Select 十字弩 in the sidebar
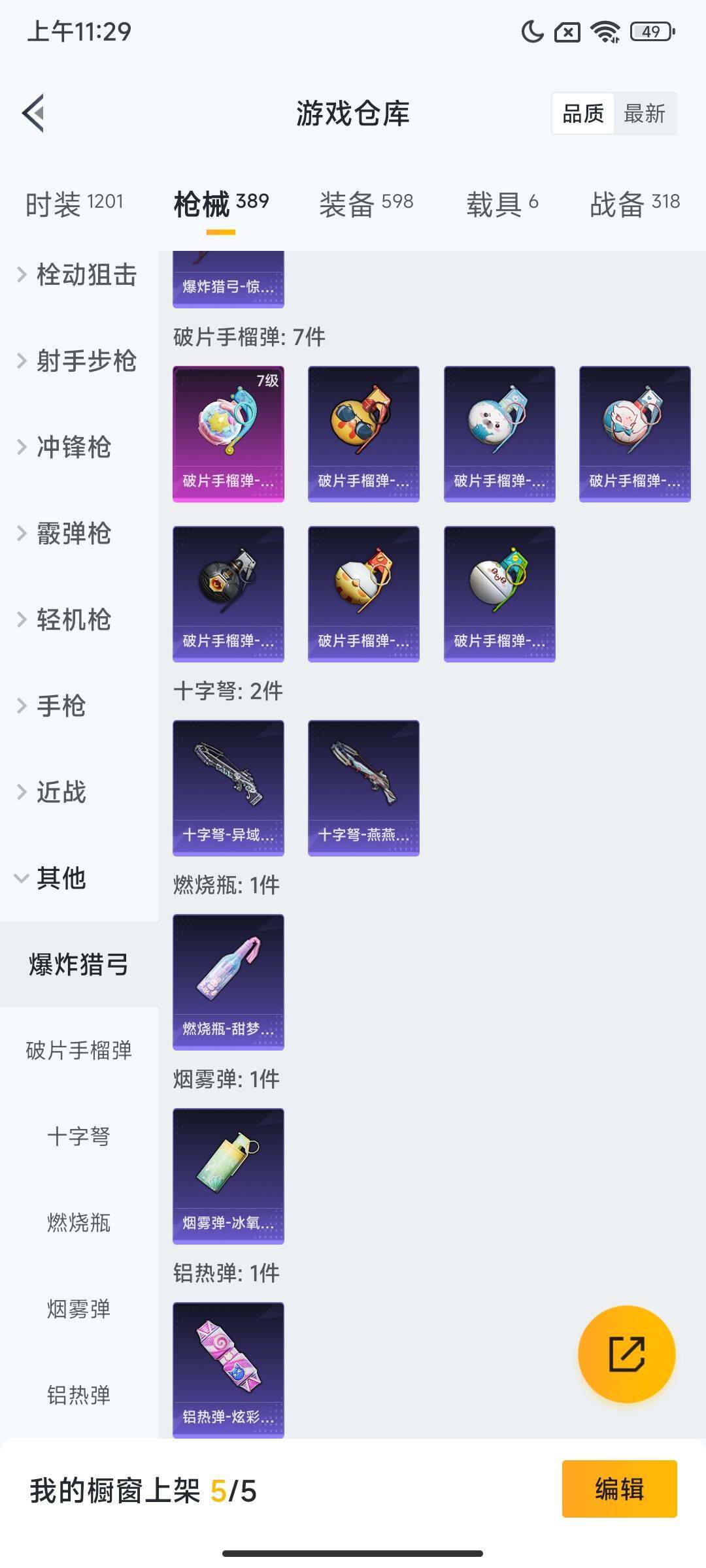The width and height of the screenshot is (706, 1568). (78, 1137)
